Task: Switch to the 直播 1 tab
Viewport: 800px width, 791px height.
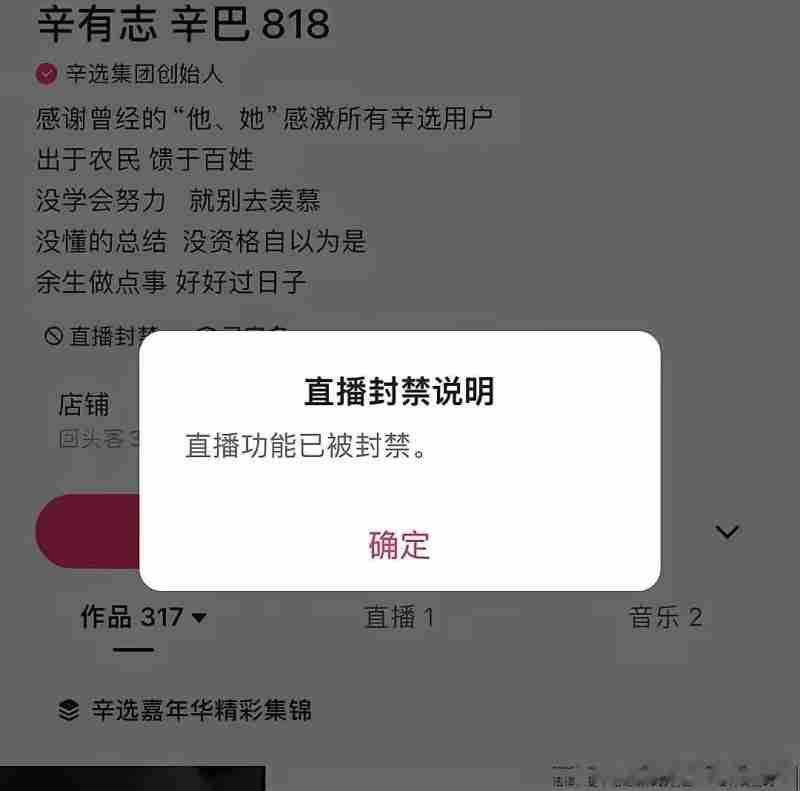Action: [x=399, y=617]
